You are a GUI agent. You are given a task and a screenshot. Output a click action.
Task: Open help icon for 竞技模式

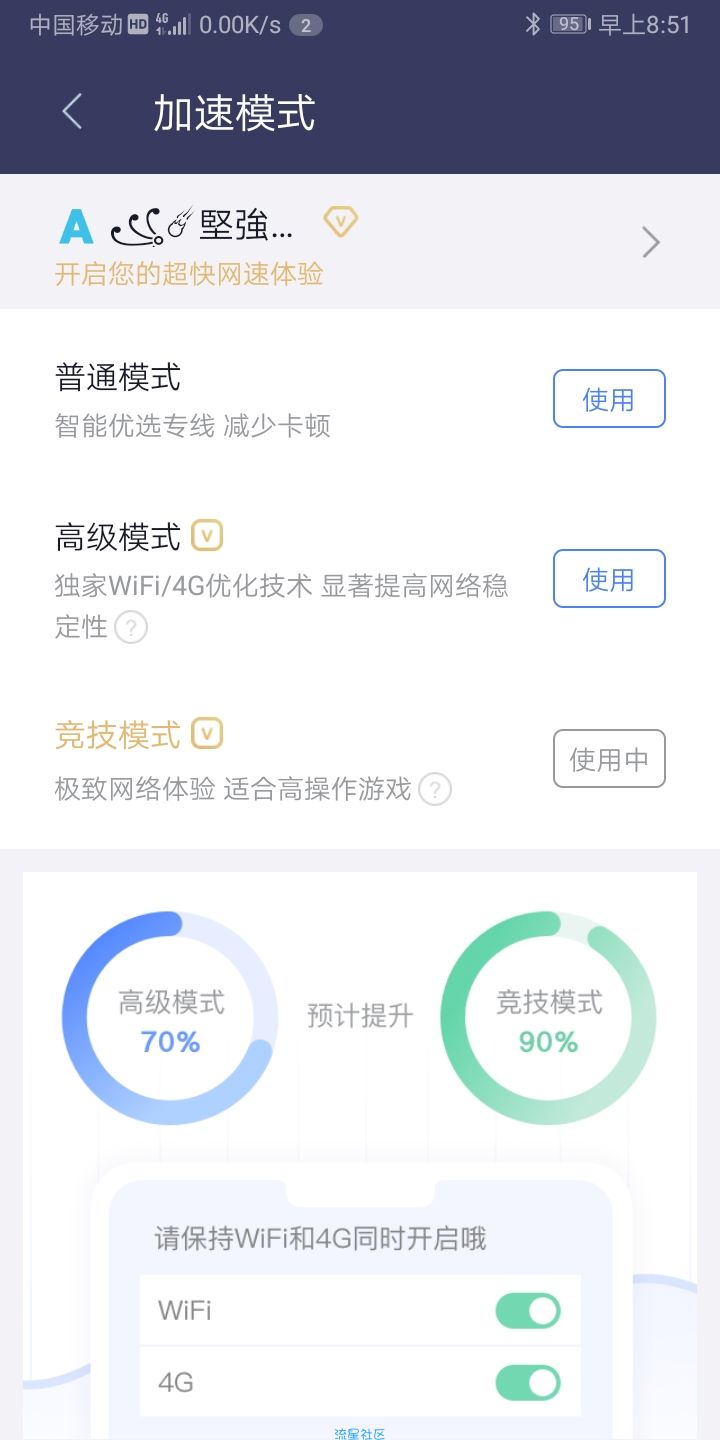tap(435, 790)
